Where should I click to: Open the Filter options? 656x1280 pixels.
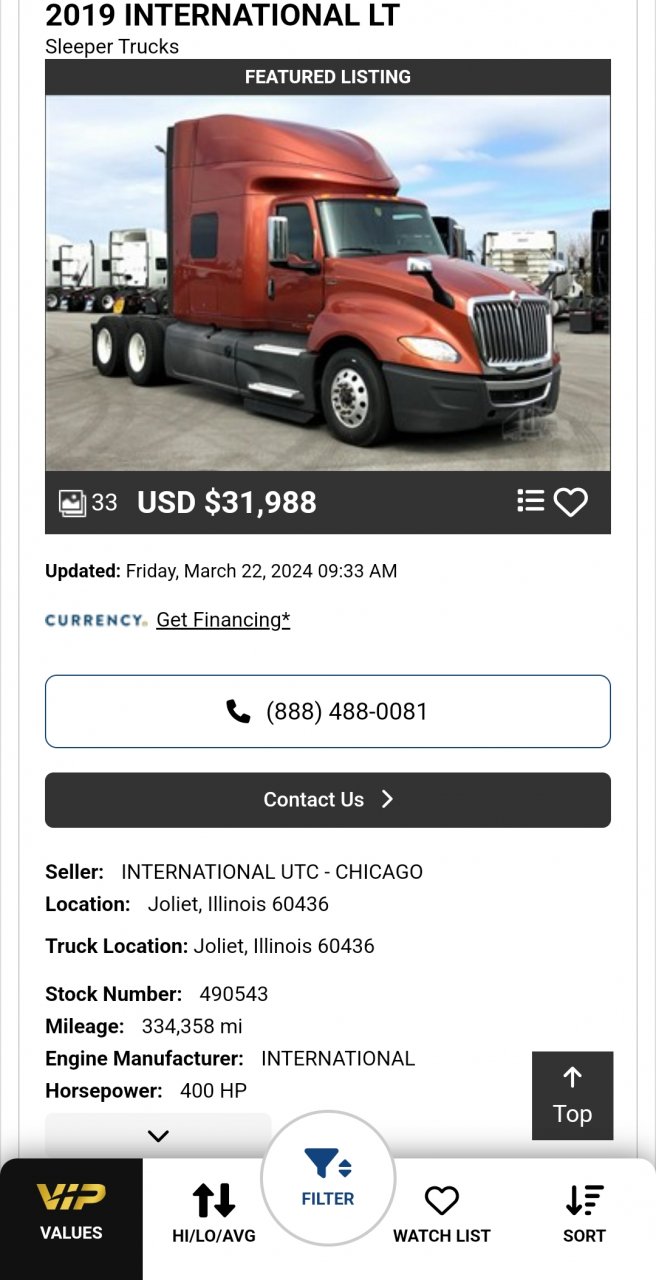327,1178
